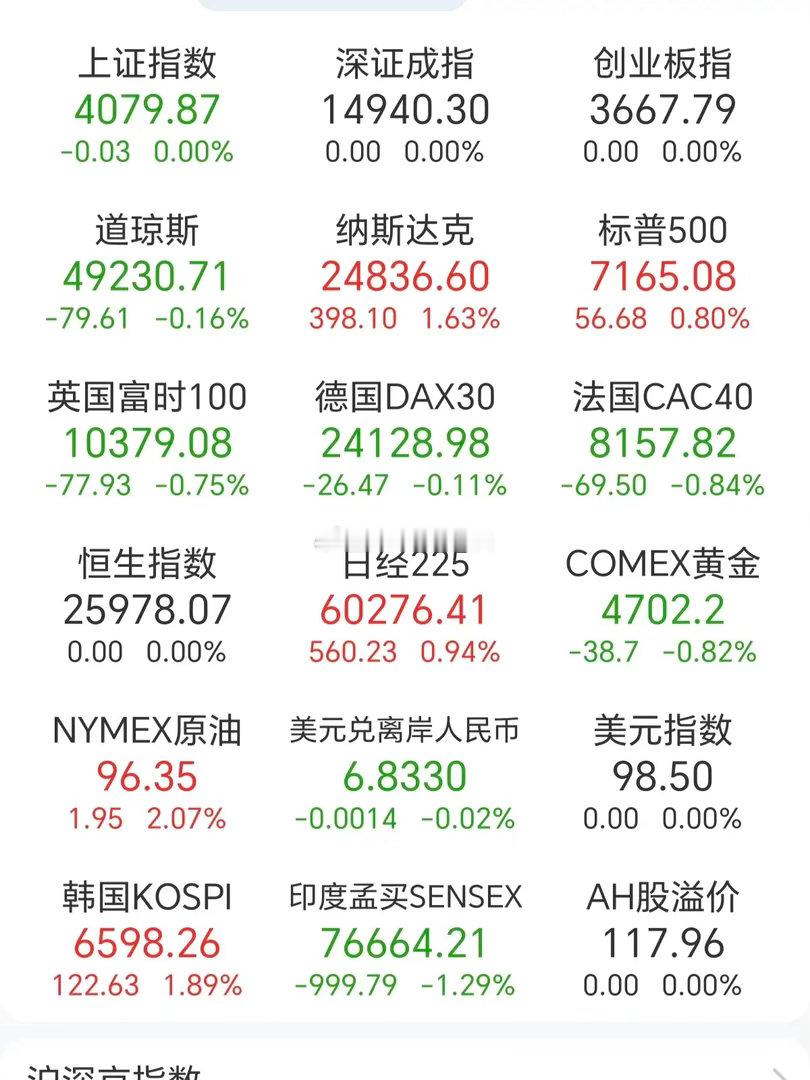Select the 创业板指 quote card
The image size is (810, 1080).
click(x=662, y=105)
